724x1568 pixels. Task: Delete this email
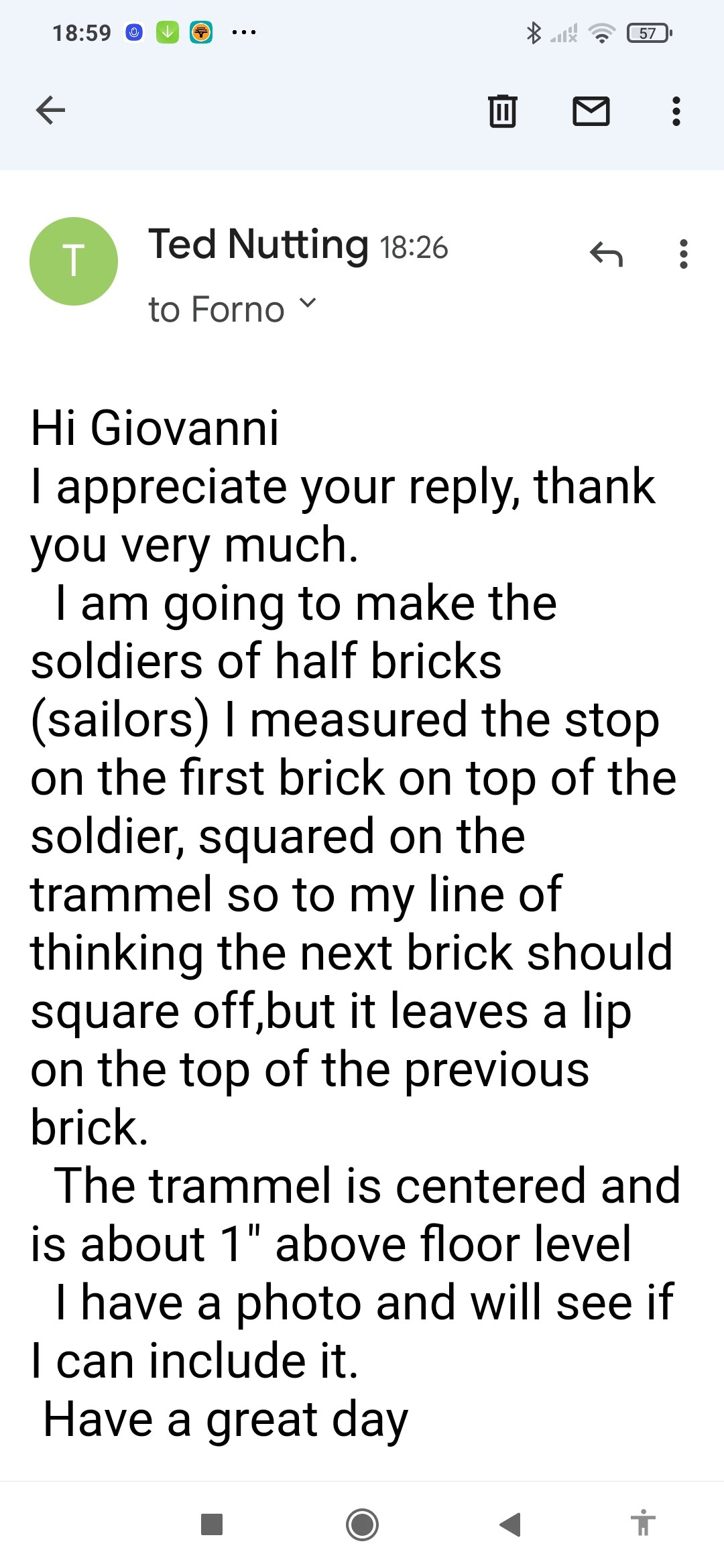[502, 111]
